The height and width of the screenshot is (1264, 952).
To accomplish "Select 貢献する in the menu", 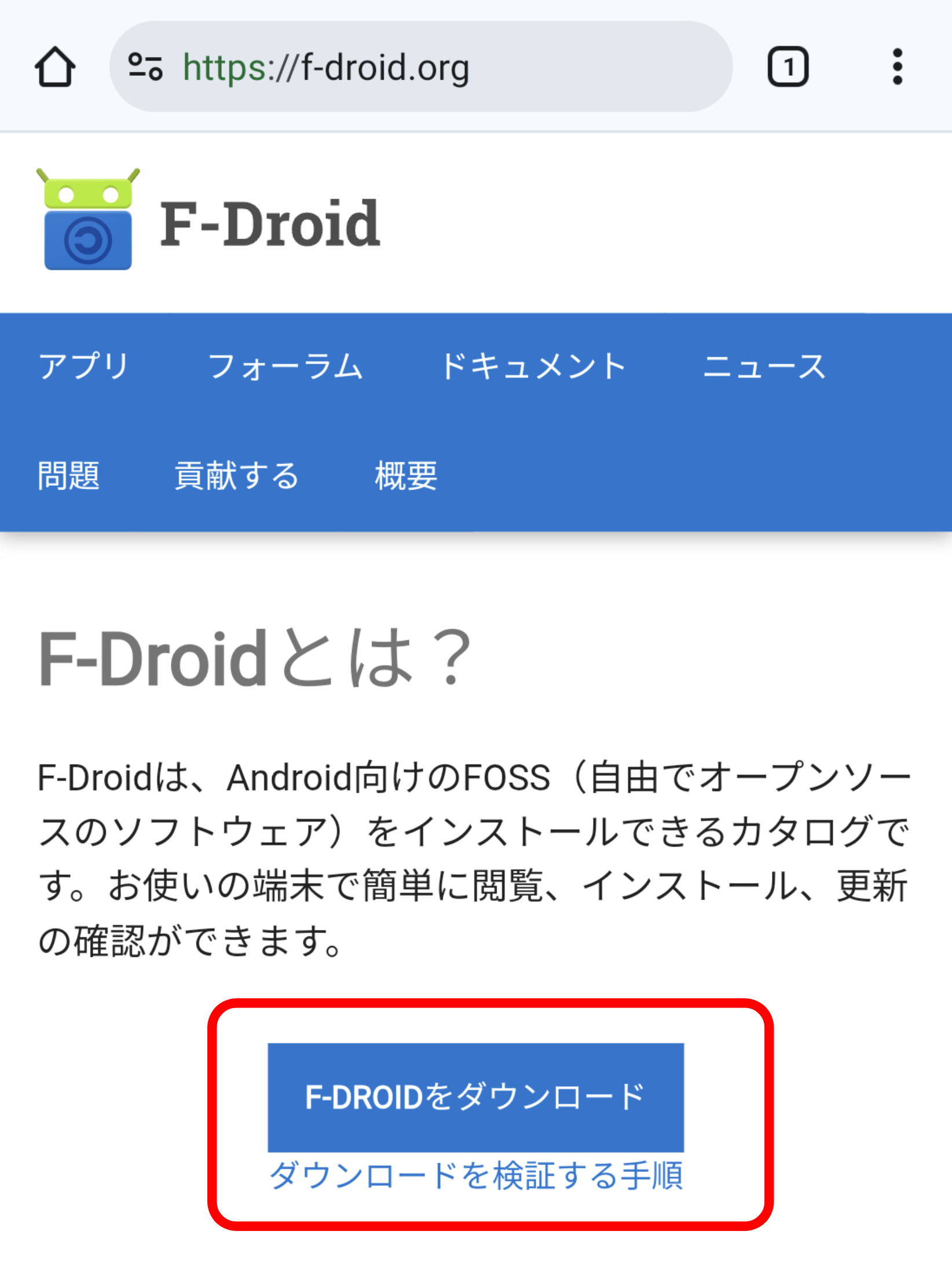I will [x=237, y=476].
